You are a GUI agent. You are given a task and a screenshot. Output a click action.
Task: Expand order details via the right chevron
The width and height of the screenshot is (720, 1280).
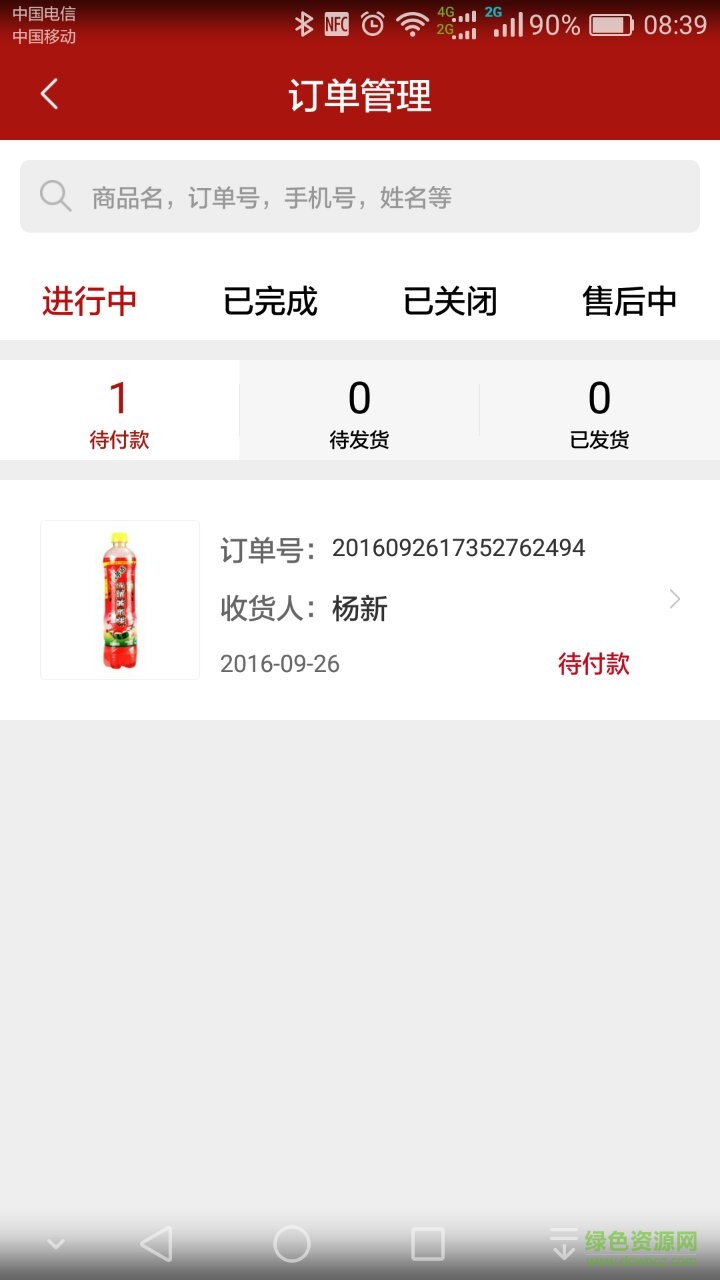tap(675, 599)
